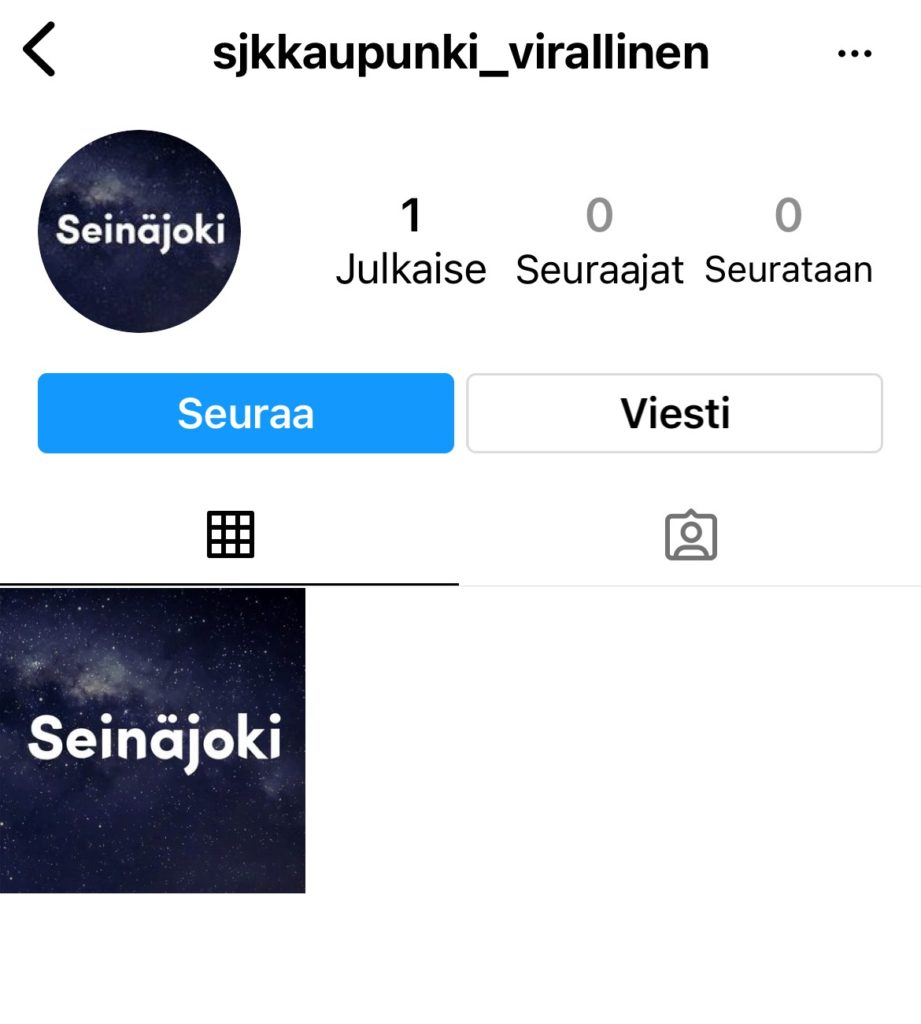Screen dimensions: 921x1024
Task: Go back using the top-left arrow
Action: point(40,52)
